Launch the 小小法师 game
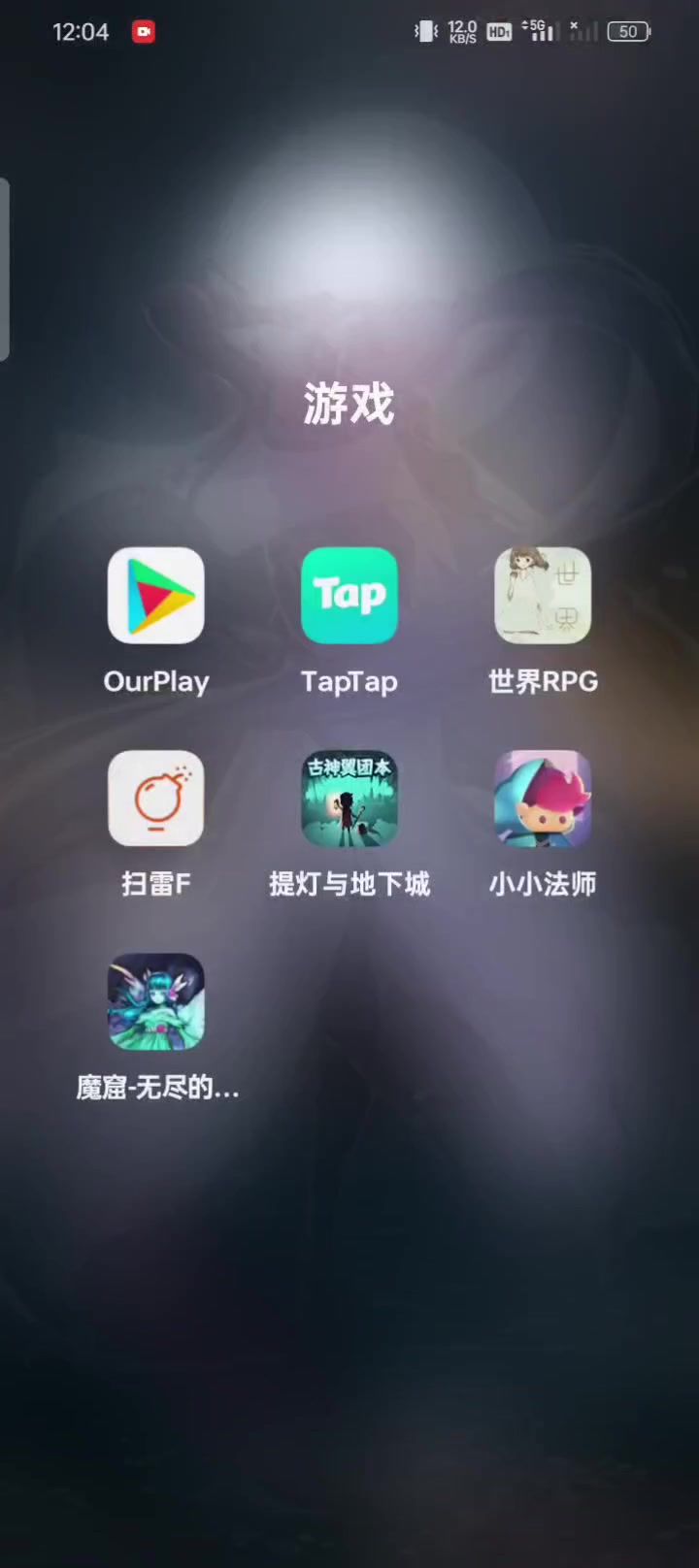 tap(543, 799)
